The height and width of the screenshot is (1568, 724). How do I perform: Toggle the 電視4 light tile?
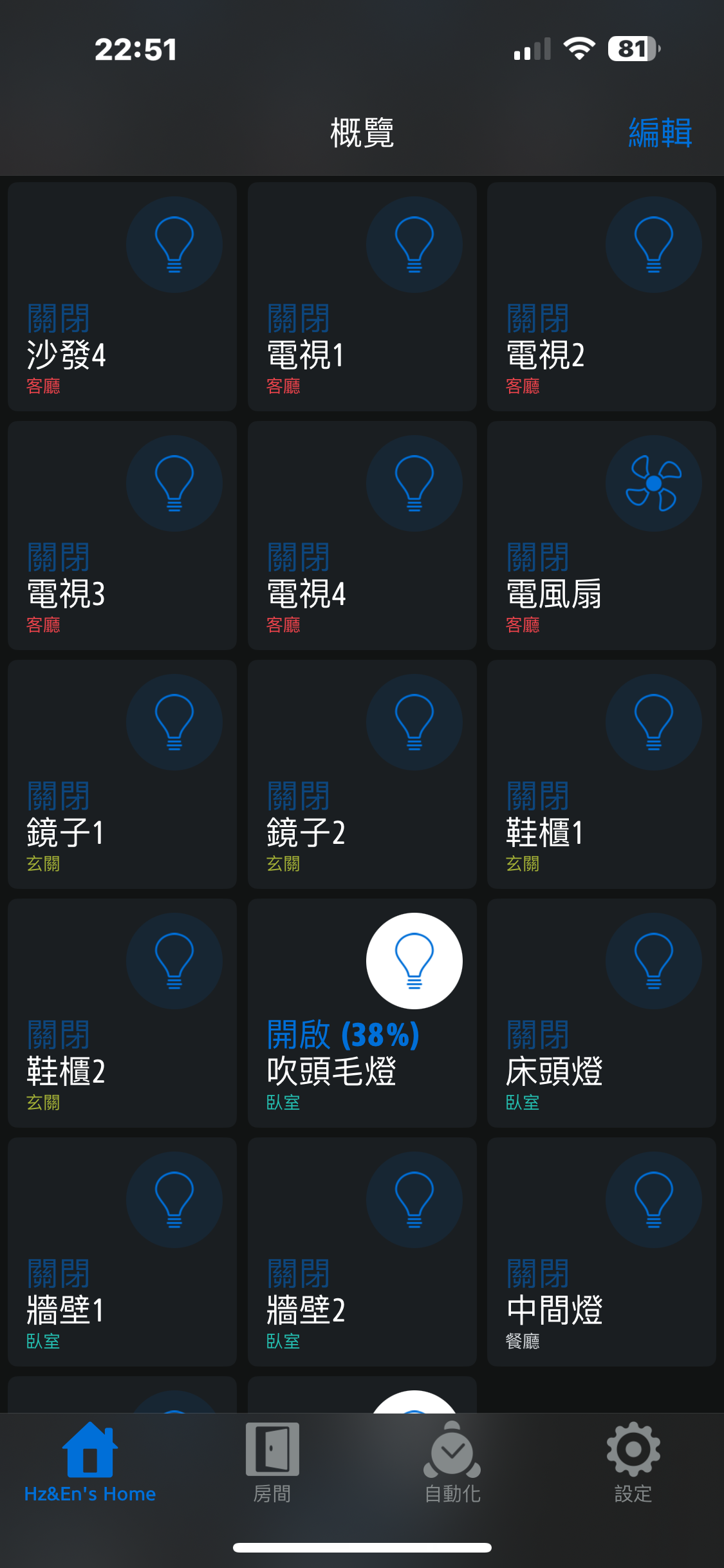point(414,484)
